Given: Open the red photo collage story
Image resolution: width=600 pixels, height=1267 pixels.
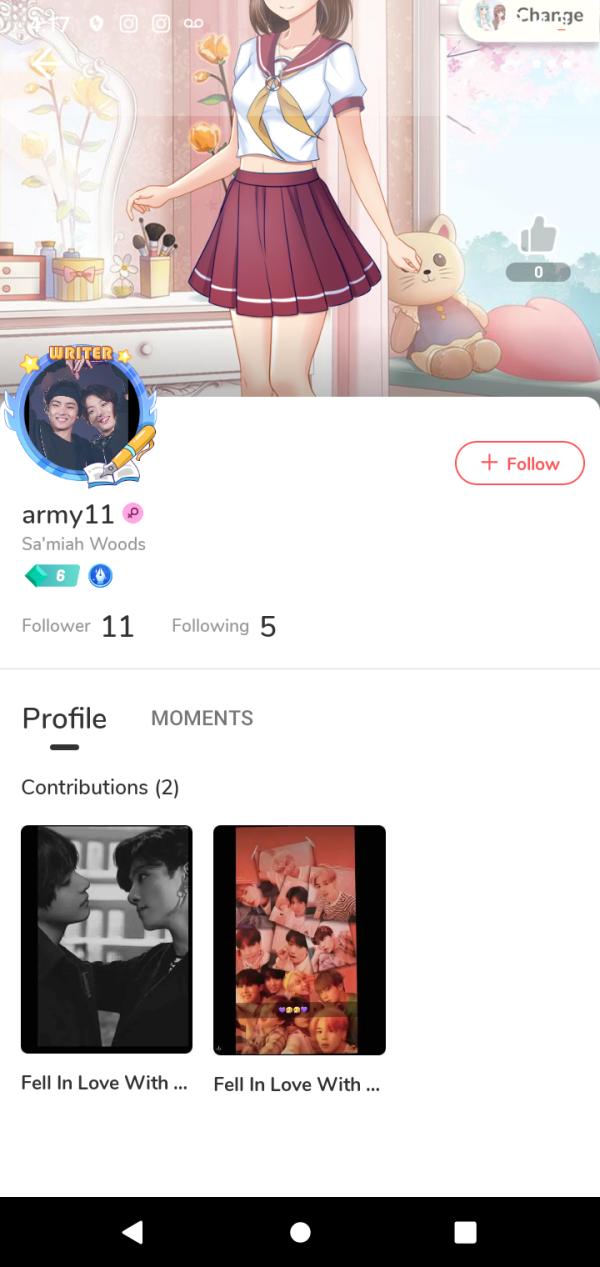Looking at the screenshot, I should click(x=299, y=939).
